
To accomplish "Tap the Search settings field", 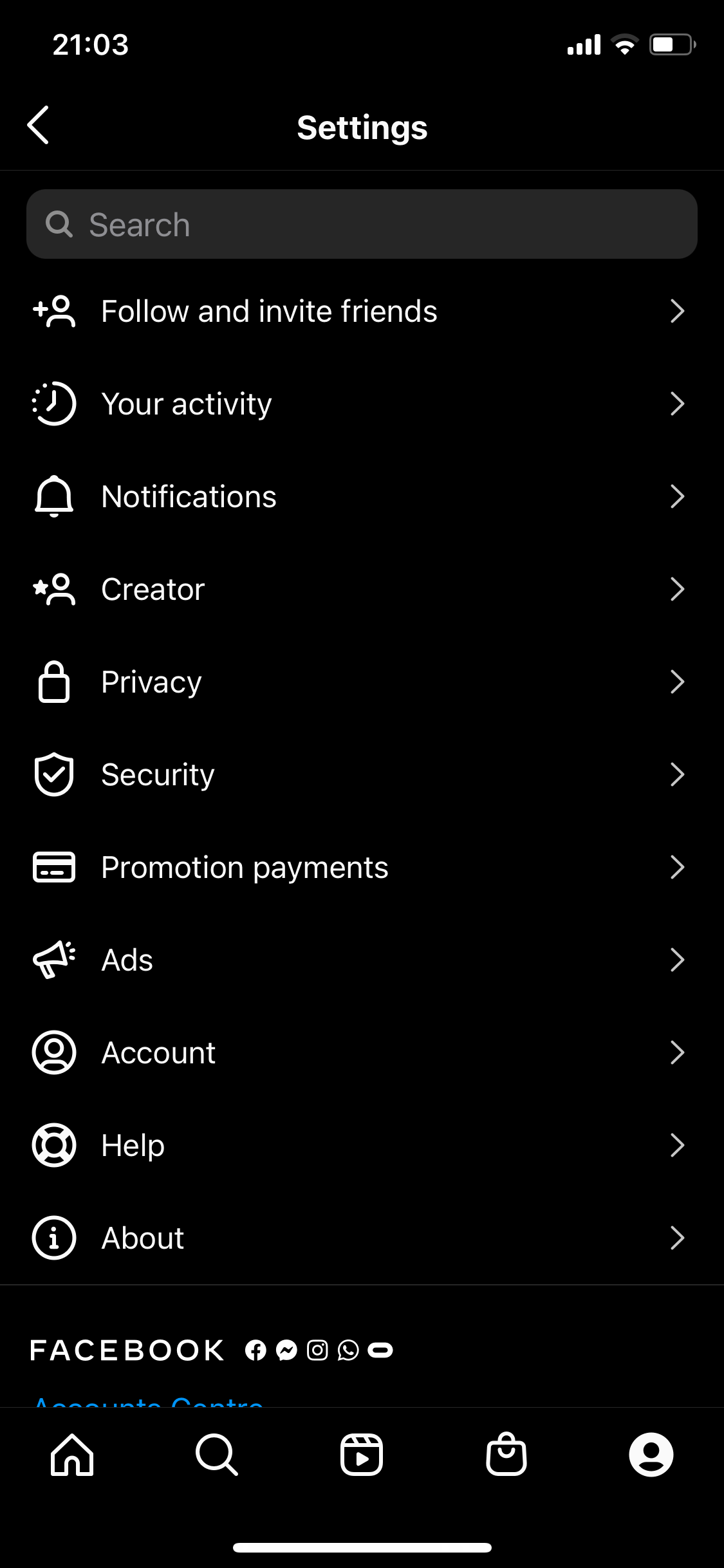I will [x=362, y=224].
